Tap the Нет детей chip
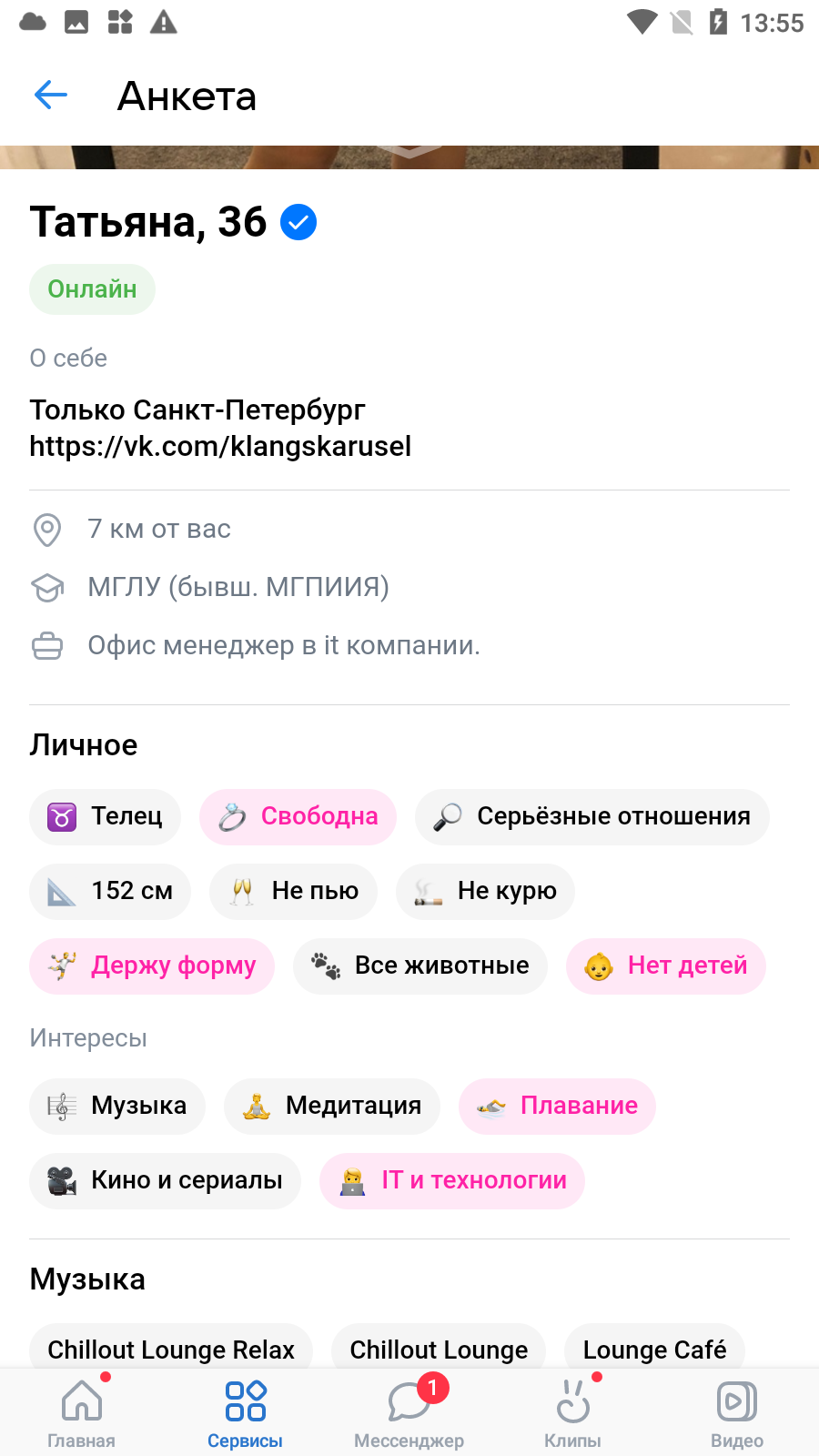The width and height of the screenshot is (819, 1456). [666, 966]
